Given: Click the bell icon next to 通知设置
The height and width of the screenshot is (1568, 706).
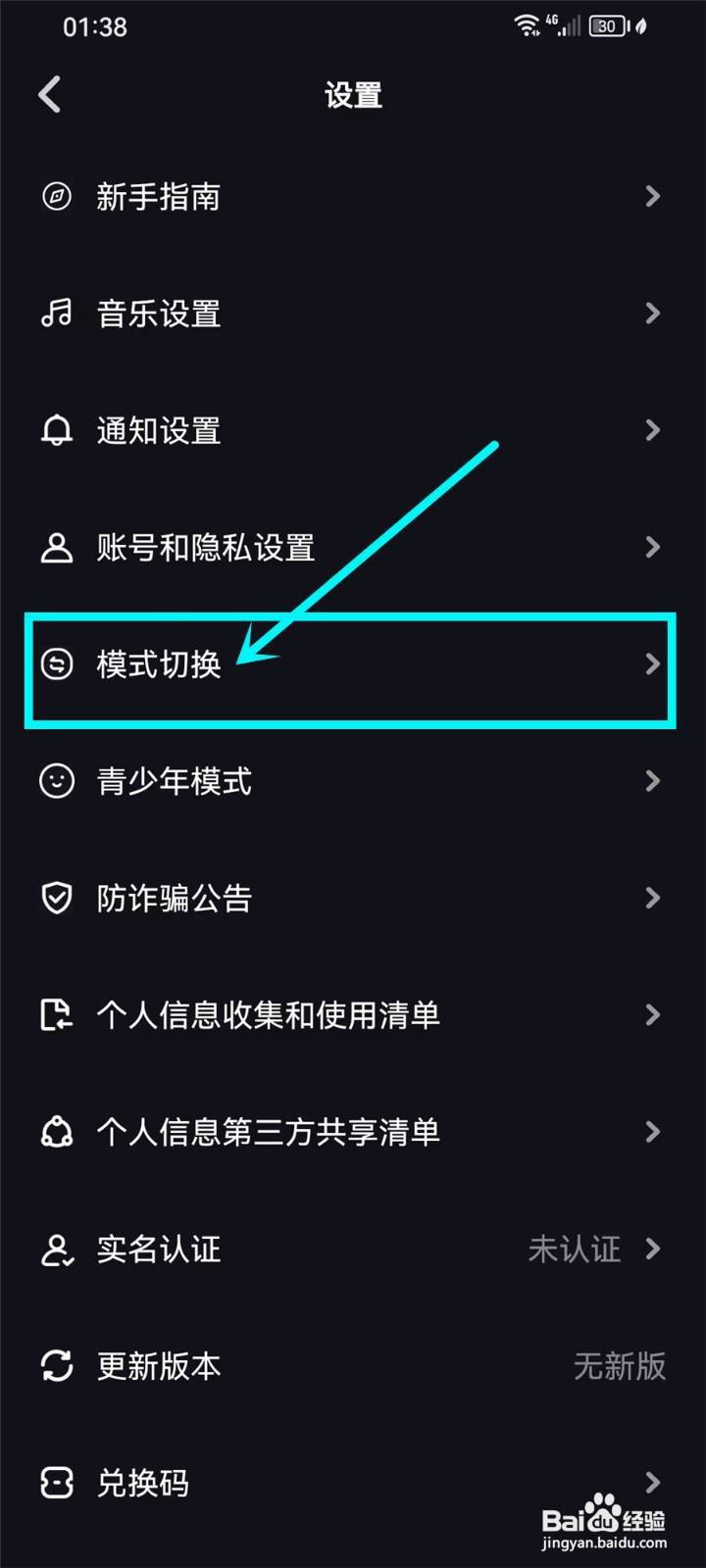Looking at the screenshot, I should 56,431.
